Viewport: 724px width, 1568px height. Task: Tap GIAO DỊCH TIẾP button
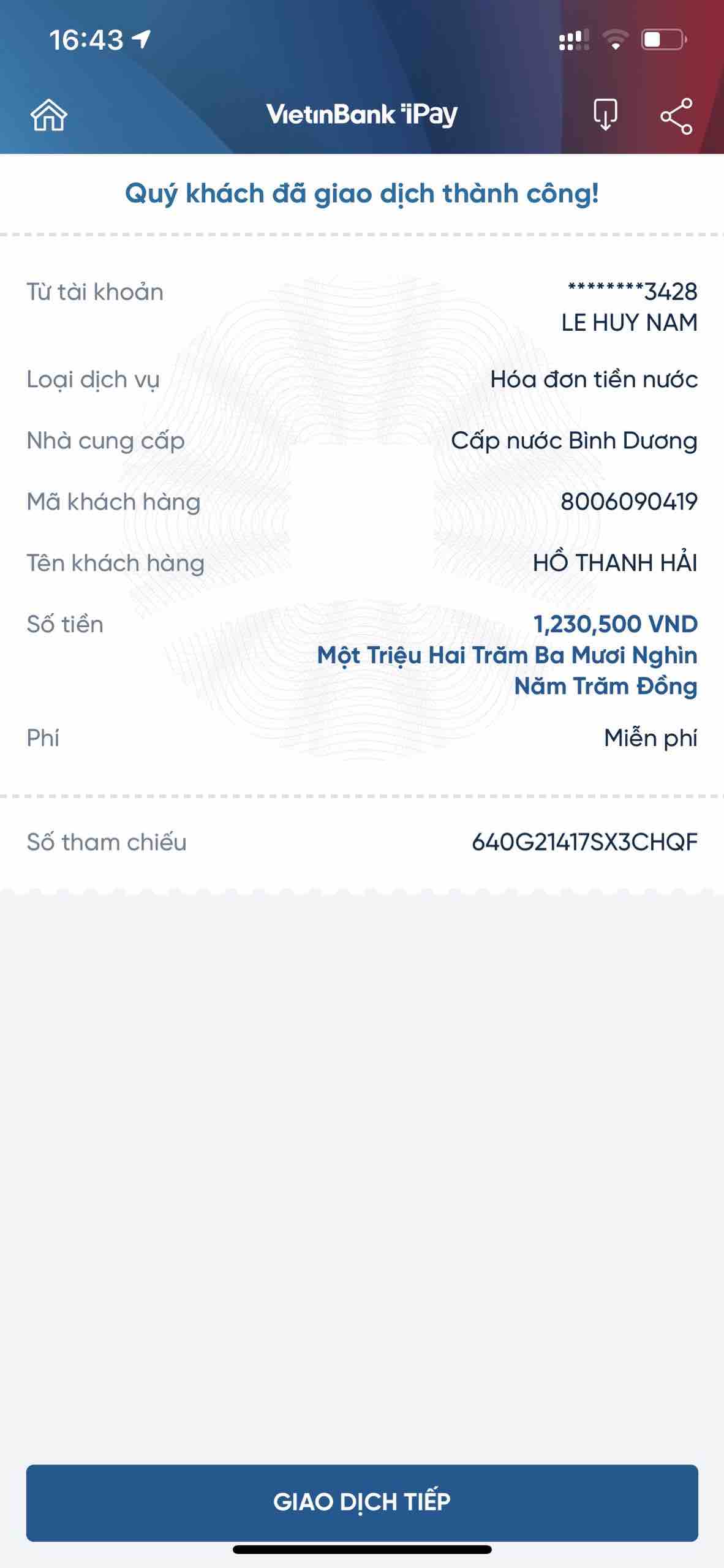tap(361, 1502)
